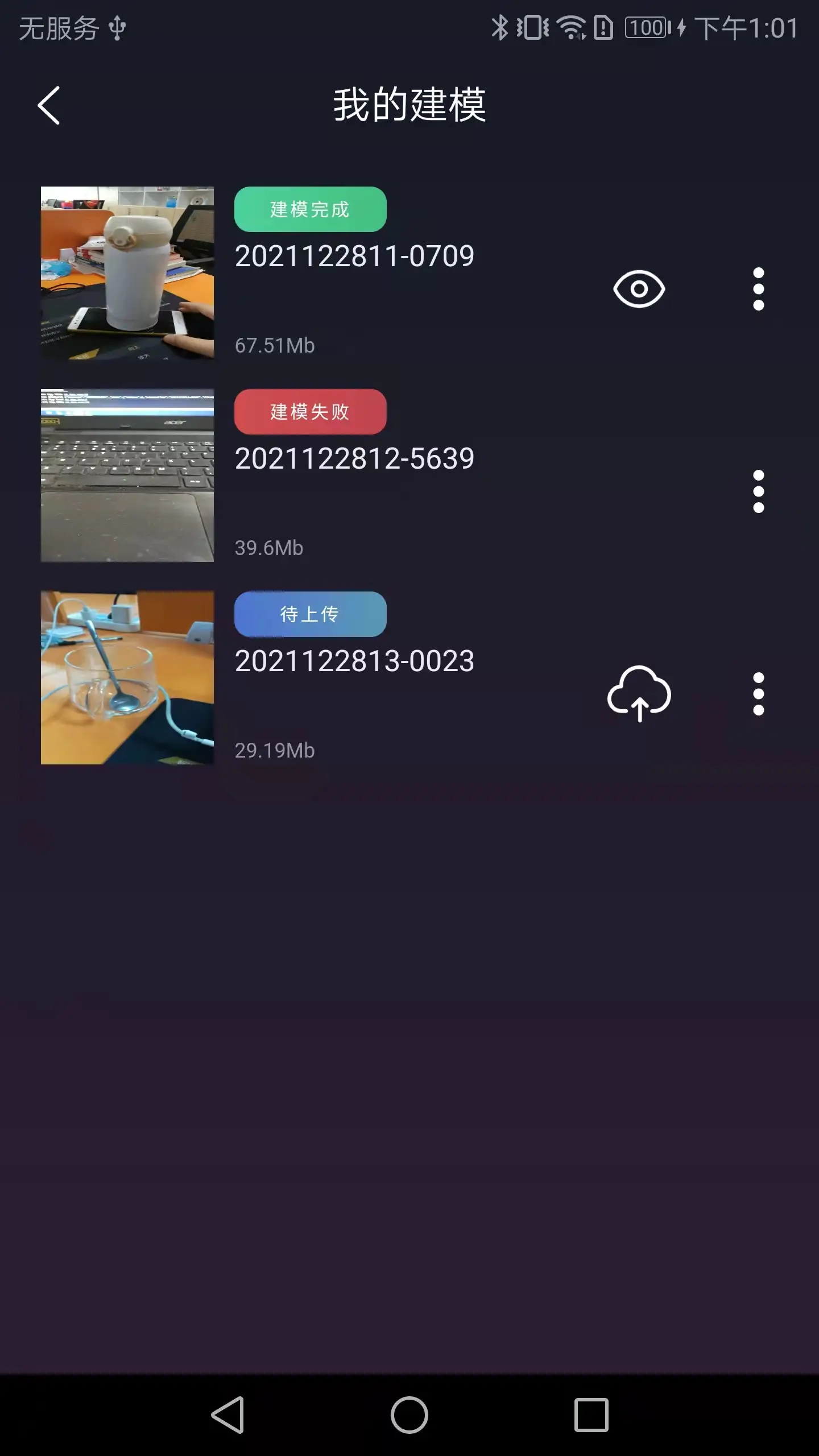Tap the system home button
Image resolution: width=819 pixels, height=1456 pixels.
409,1415
